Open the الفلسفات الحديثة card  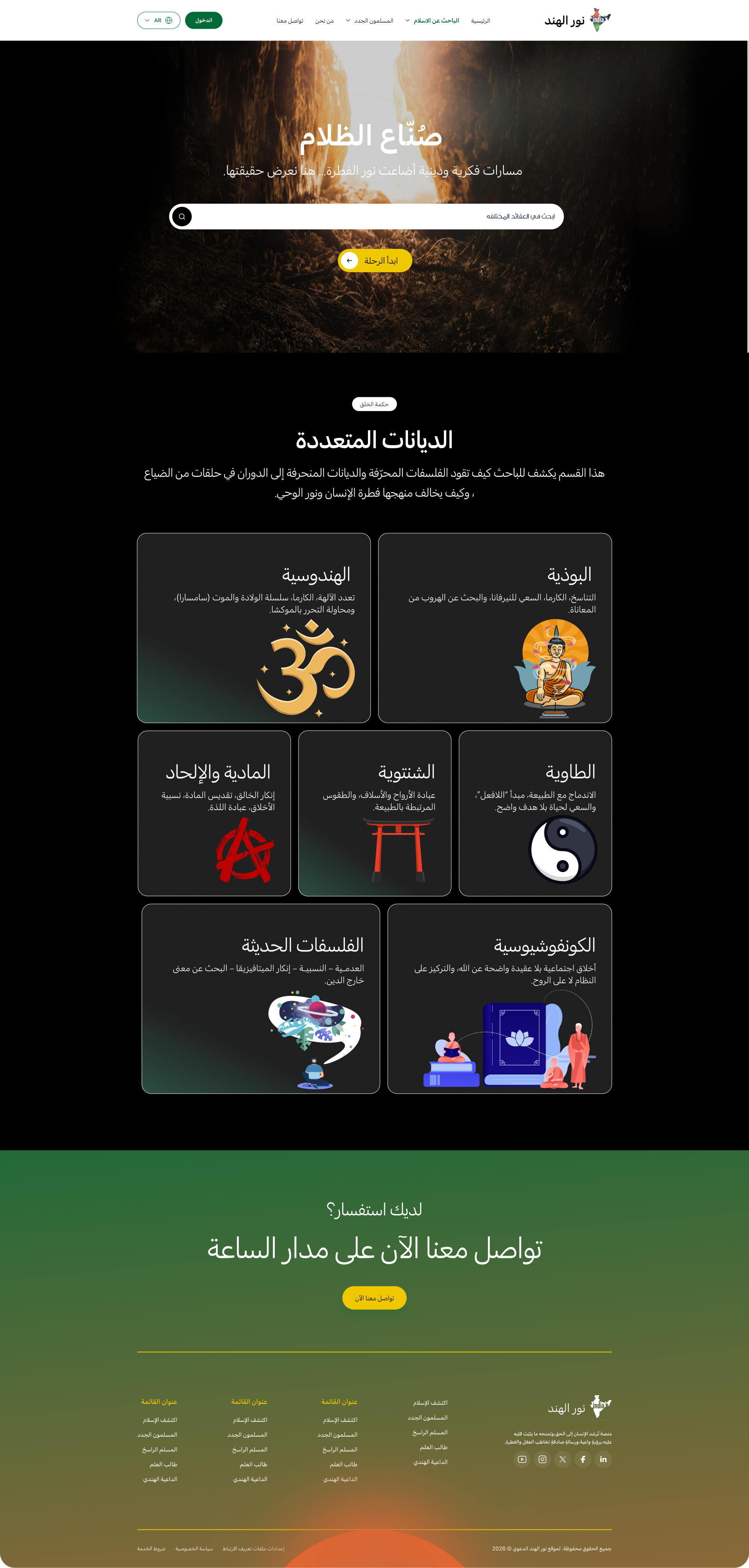pyautogui.click(x=261, y=998)
